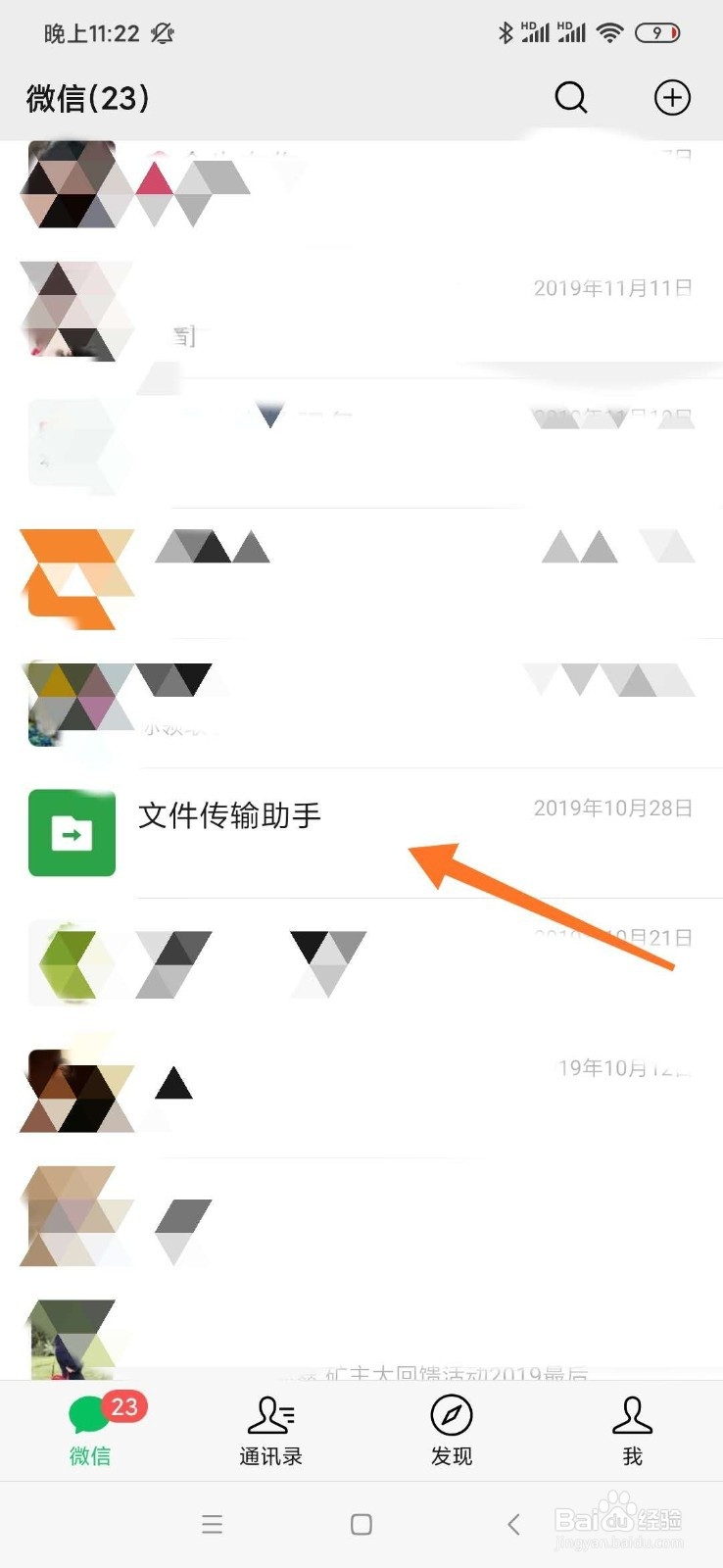
Task: Tap the back arrow in navigation bar
Action: (513, 1524)
